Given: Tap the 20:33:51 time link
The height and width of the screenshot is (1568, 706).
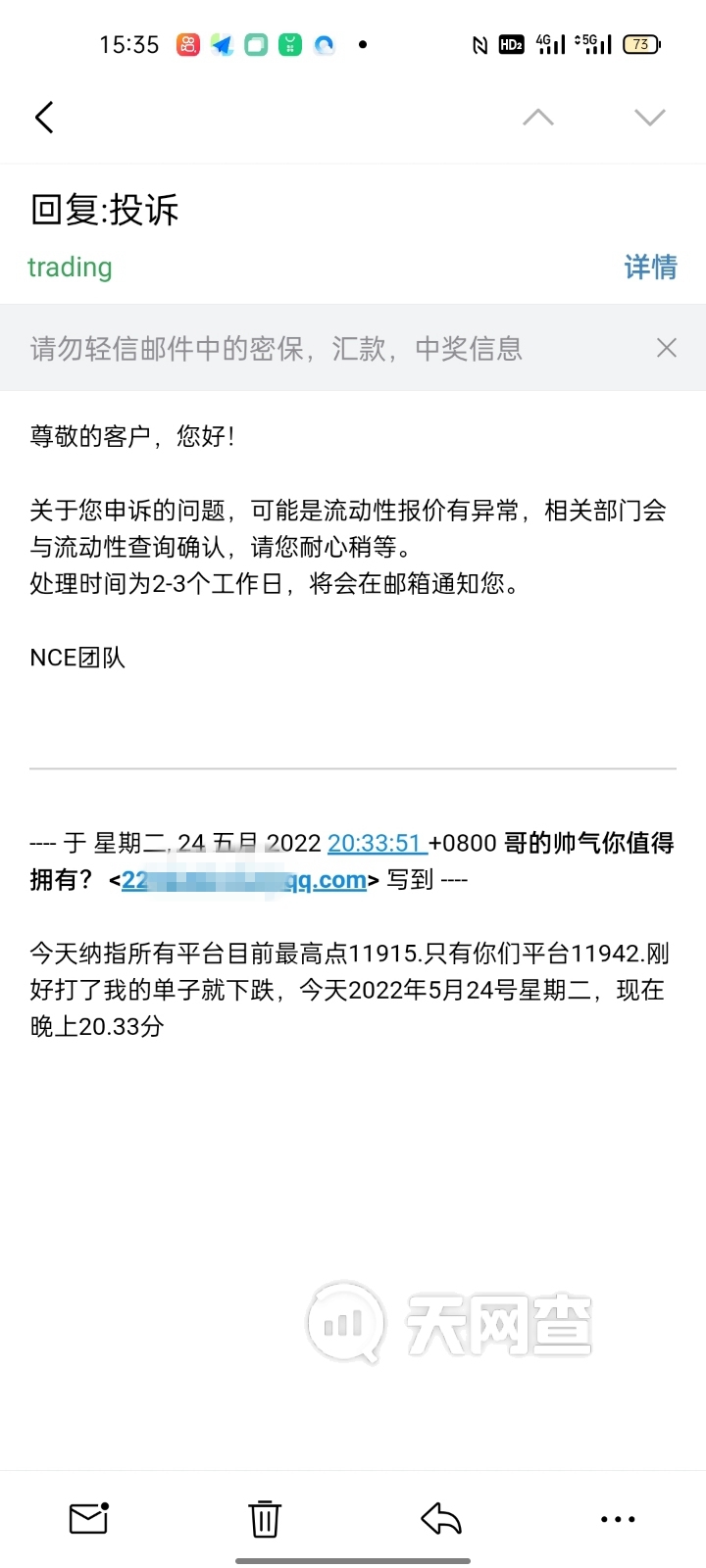Looking at the screenshot, I should 376,843.
